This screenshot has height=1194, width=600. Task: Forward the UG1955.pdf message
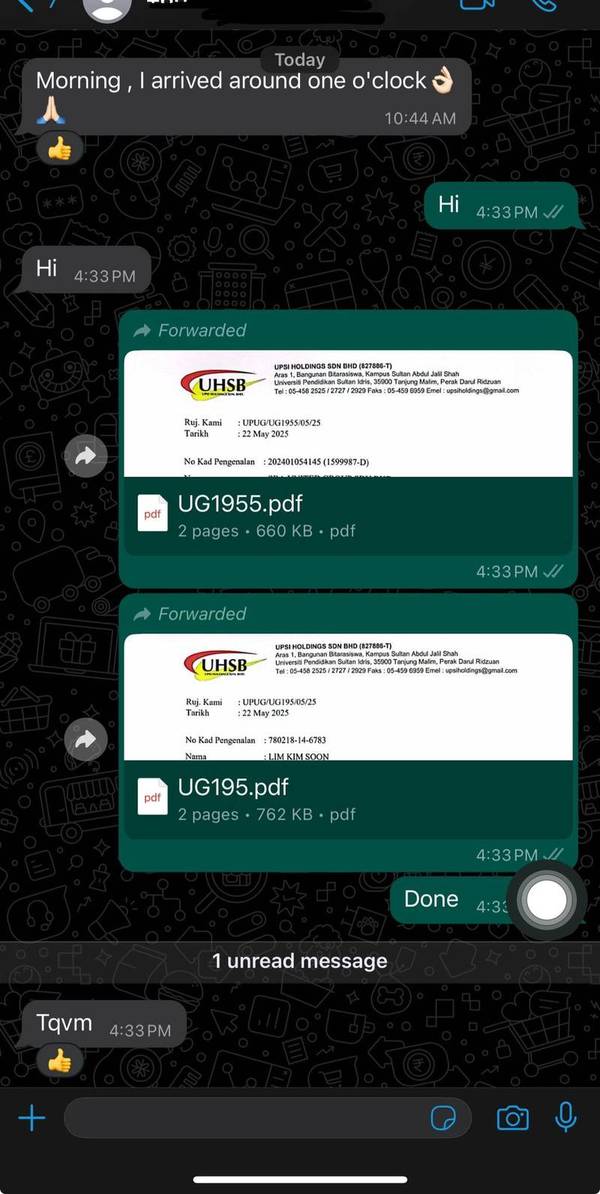tap(84, 456)
